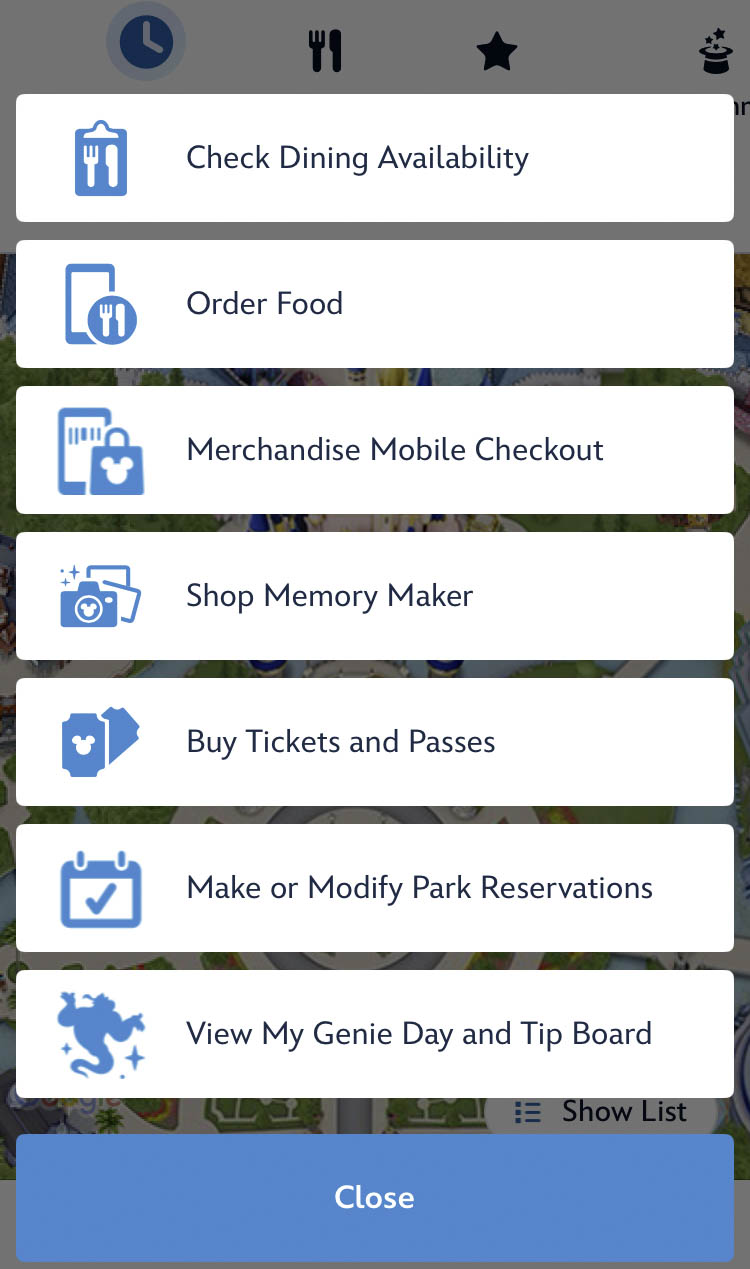Open Merchandise Mobile Checkout
The height and width of the screenshot is (1269, 750).
pos(375,450)
